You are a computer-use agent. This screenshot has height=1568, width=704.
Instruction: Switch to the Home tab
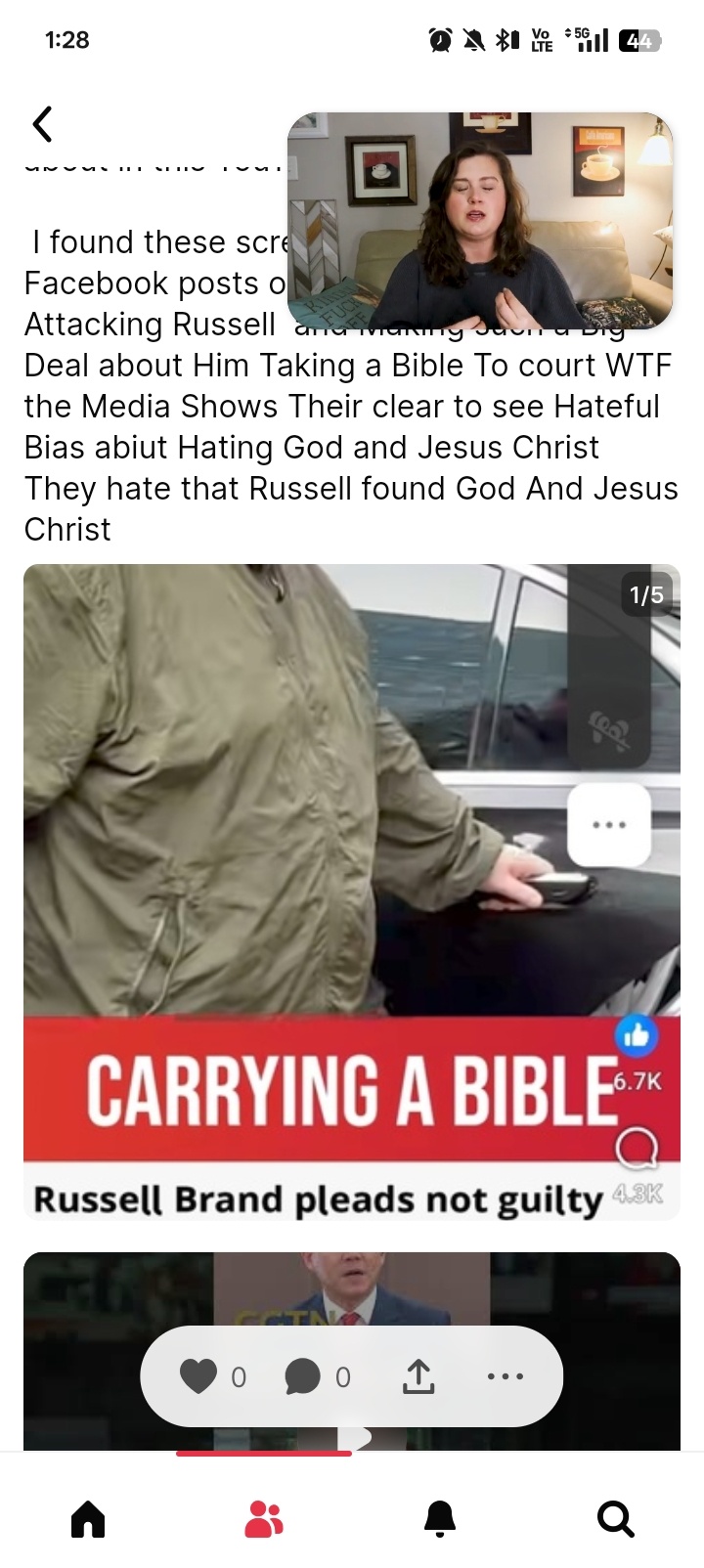pos(88,1519)
